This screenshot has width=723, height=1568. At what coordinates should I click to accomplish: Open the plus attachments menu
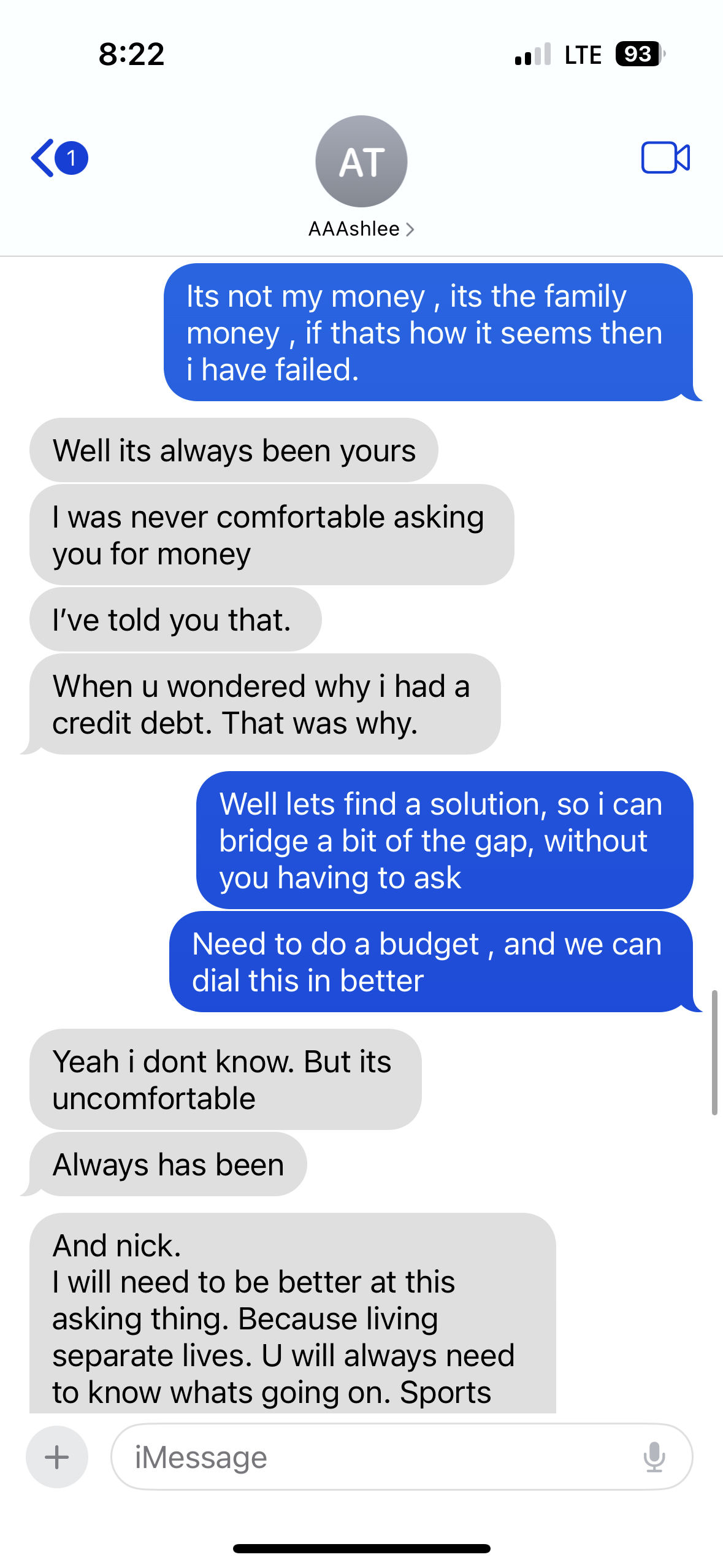(x=57, y=1456)
